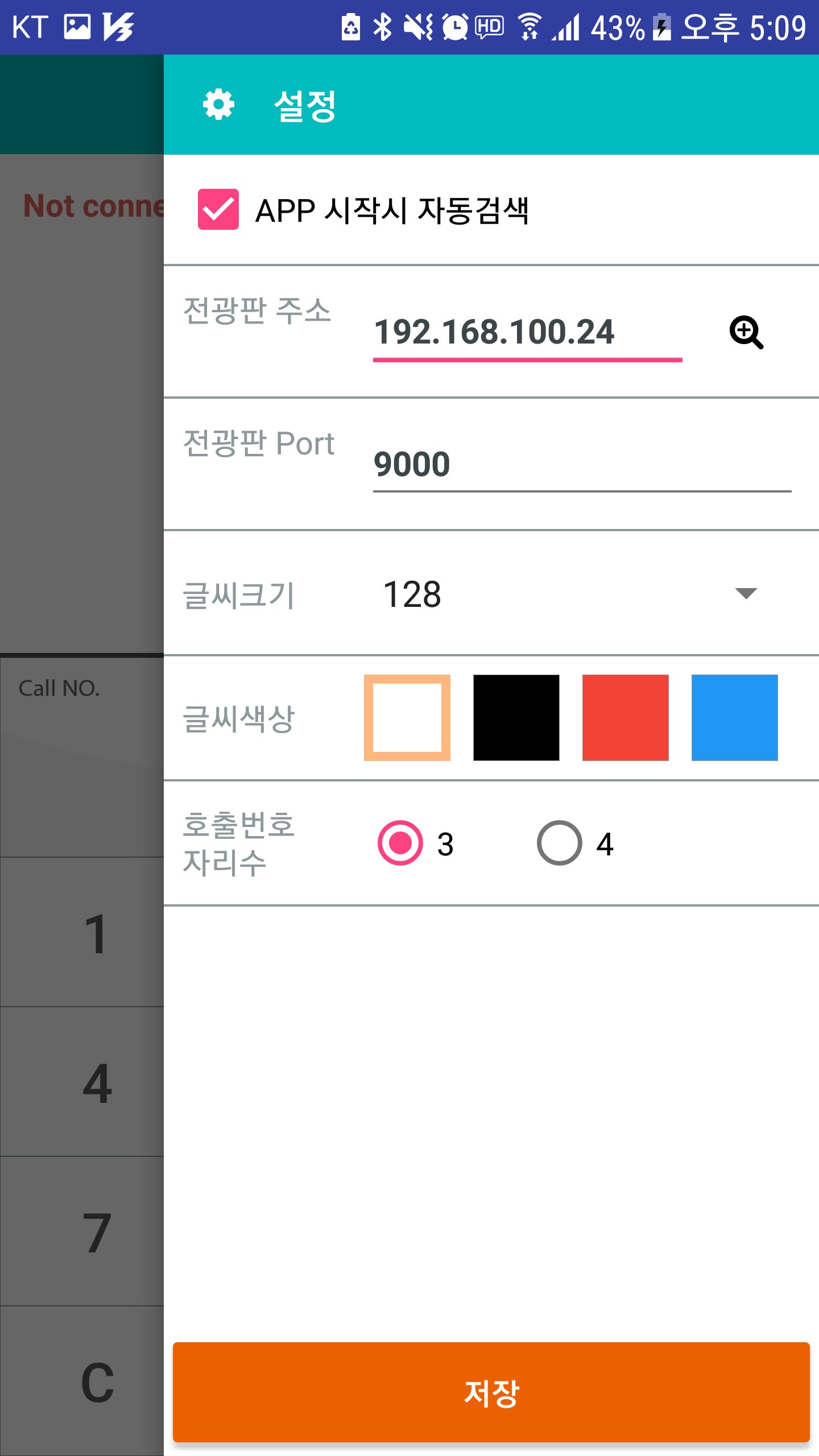Uncheck APP 시작시 자동검색 checkbox
Image resolution: width=819 pixels, height=1456 pixels.
(x=218, y=209)
